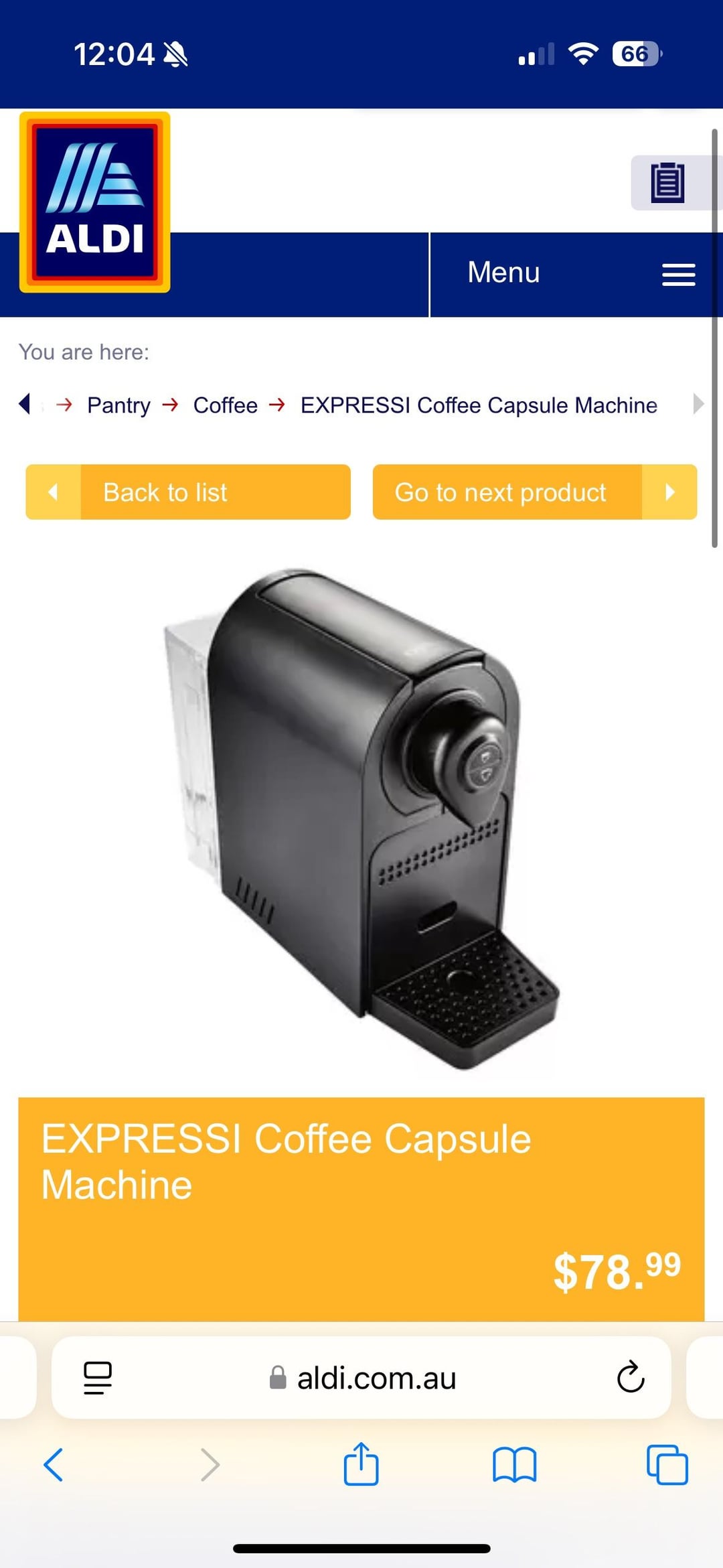723x1568 pixels.
Task: Enlarge the coffee capsule machine image
Action: [361, 817]
